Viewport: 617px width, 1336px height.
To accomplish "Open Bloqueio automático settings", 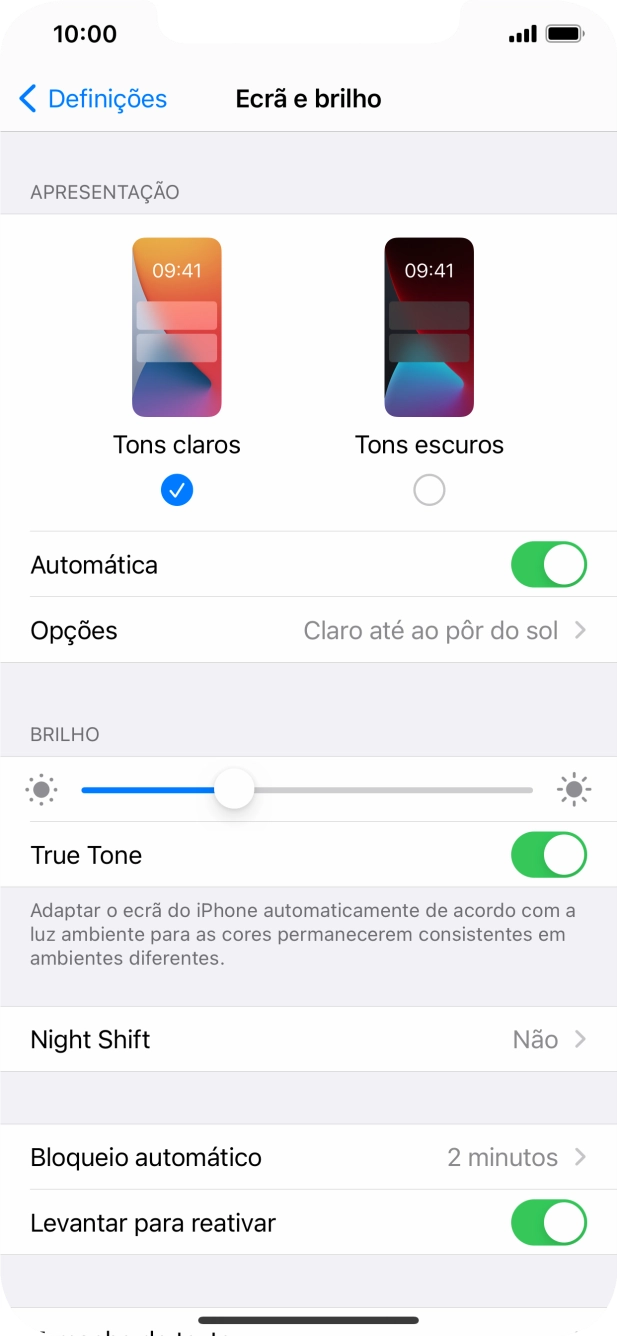I will [x=308, y=1158].
